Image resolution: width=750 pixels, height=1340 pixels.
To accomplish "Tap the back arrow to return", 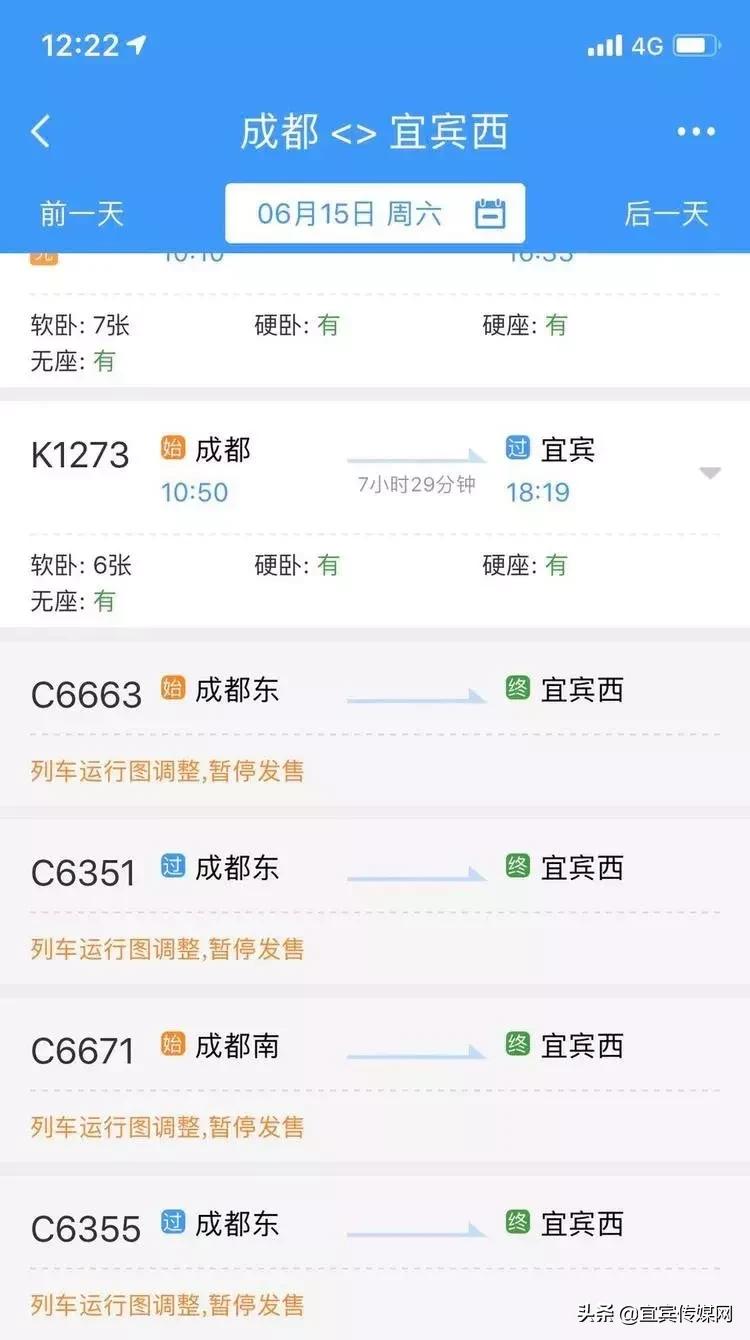I will [x=40, y=131].
